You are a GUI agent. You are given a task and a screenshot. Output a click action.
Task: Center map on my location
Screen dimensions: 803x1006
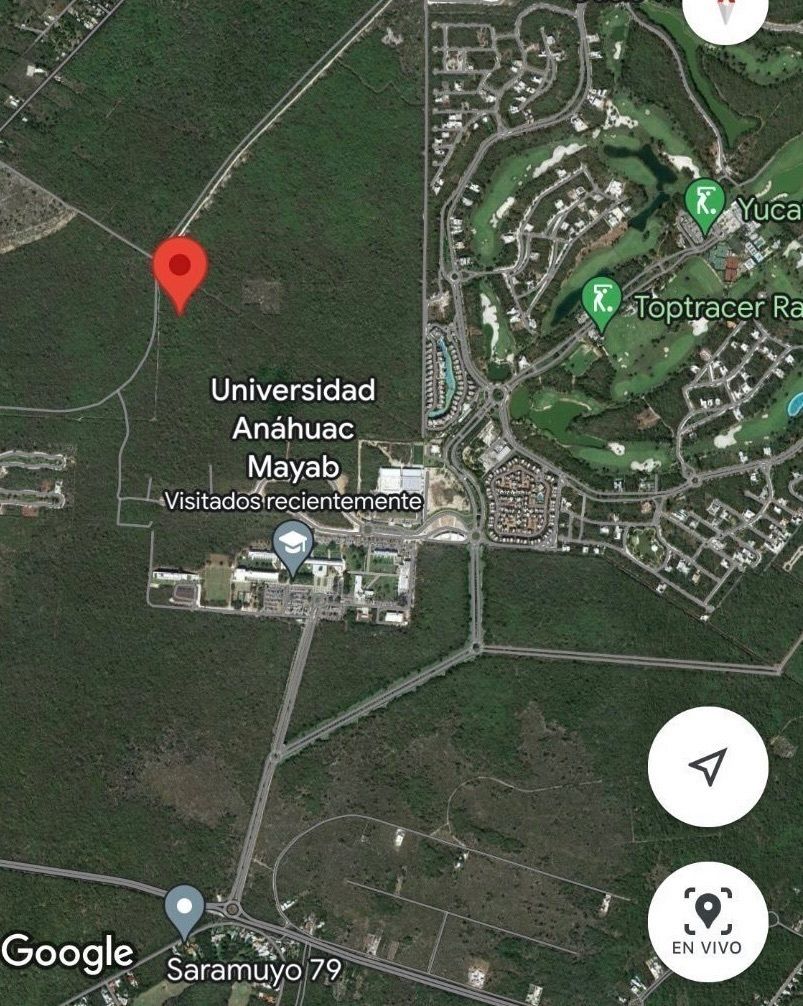pos(708,766)
